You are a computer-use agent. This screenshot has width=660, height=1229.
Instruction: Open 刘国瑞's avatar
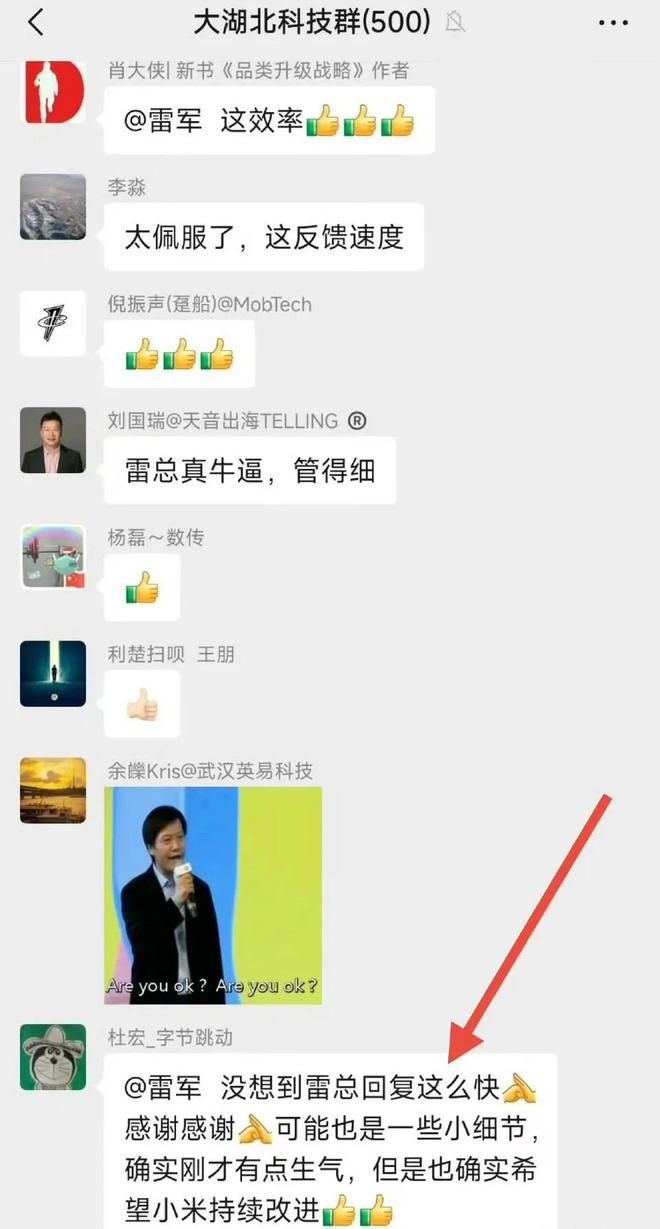pyautogui.click(x=53, y=440)
